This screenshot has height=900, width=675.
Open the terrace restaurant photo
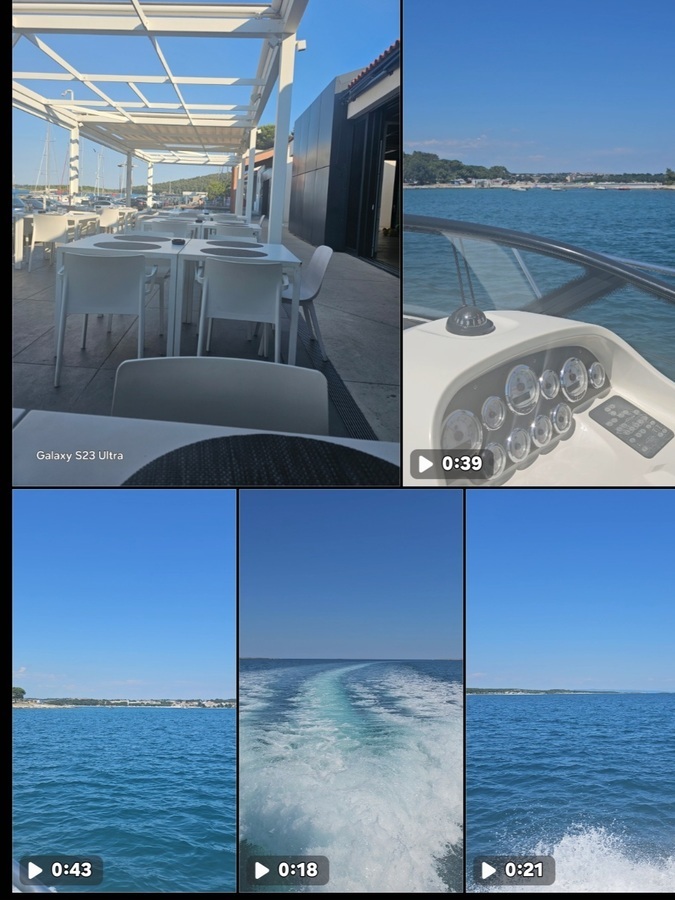(x=205, y=243)
